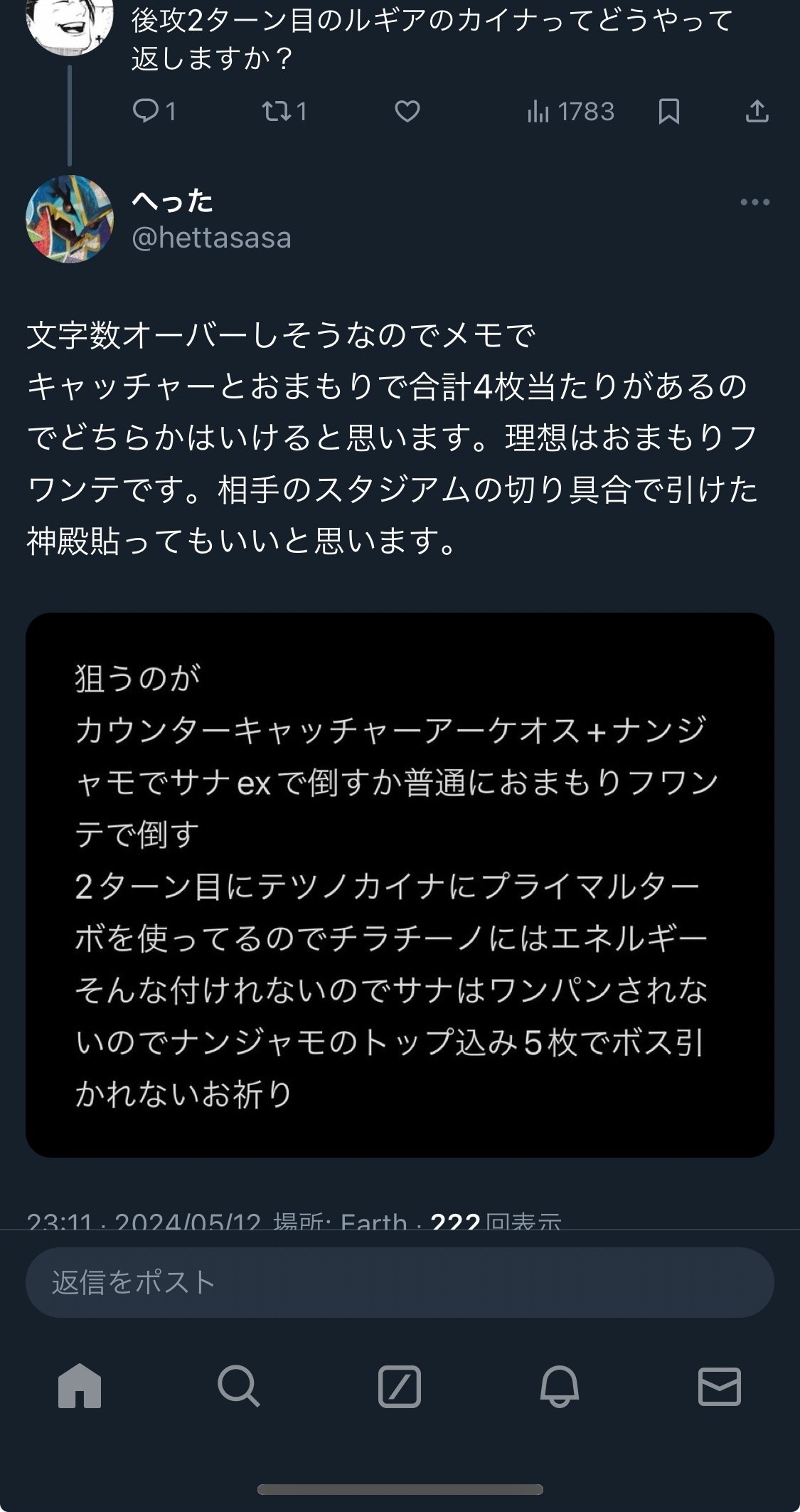Open the direct messages envelope tab
This screenshot has width=800, height=1512.
pyautogui.click(x=720, y=1387)
